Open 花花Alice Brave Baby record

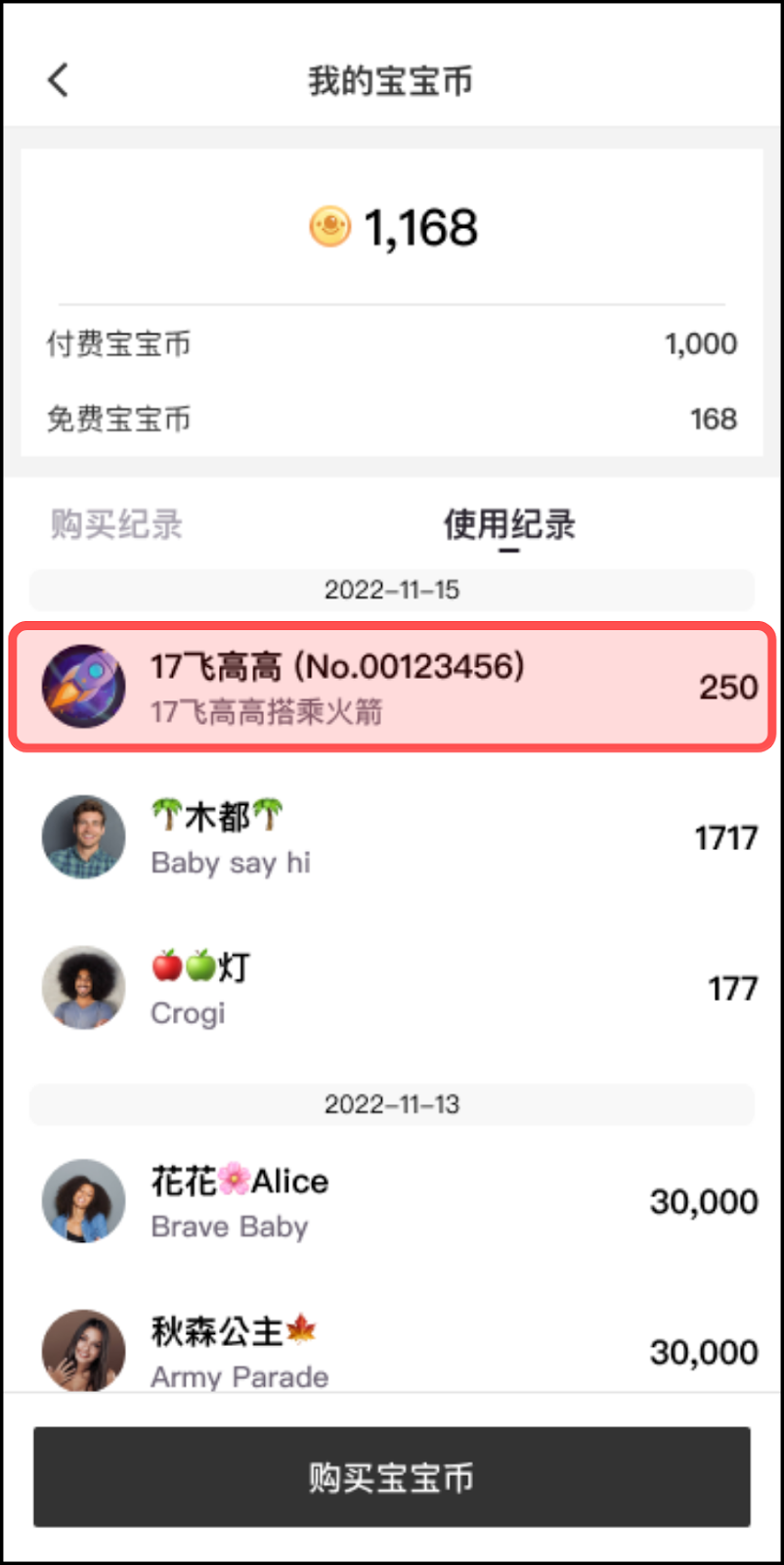click(392, 1201)
